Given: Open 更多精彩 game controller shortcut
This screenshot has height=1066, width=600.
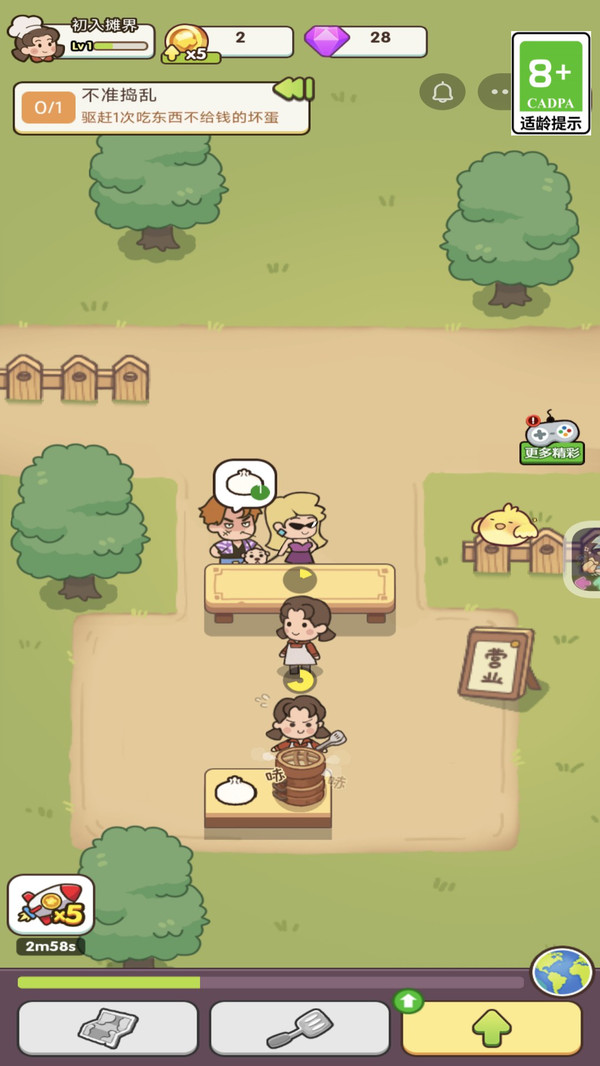Looking at the screenshot, I should pyautogui.click(x=552, y=438).
